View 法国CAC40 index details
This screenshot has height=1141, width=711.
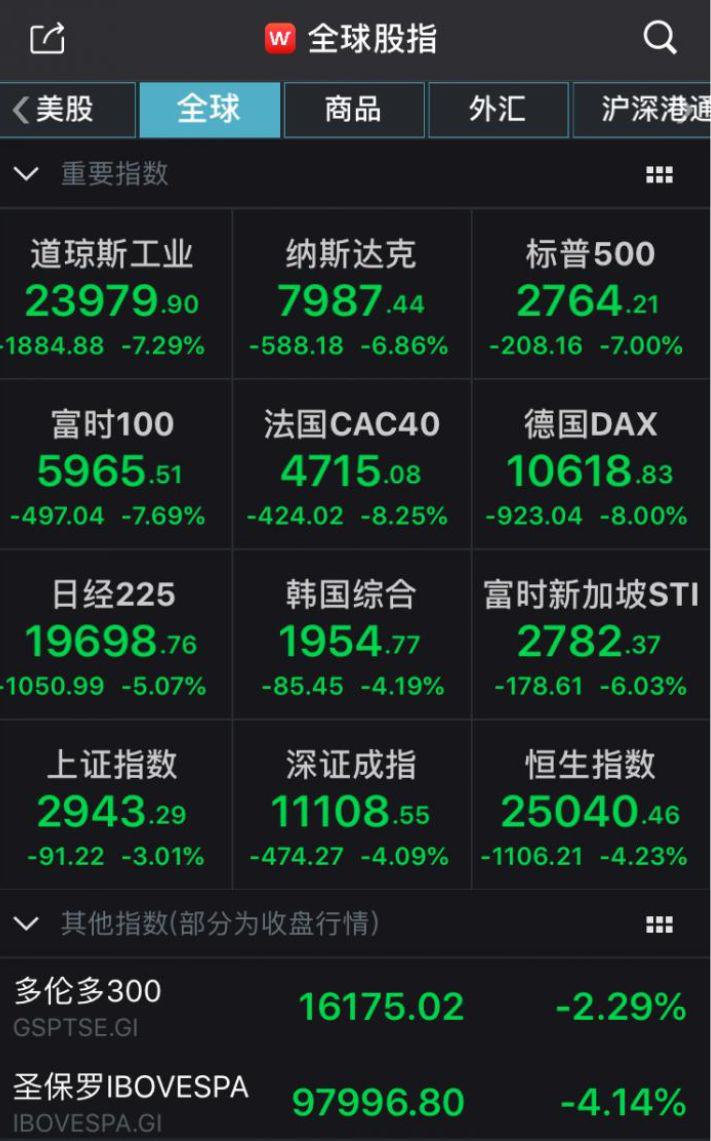351,466
